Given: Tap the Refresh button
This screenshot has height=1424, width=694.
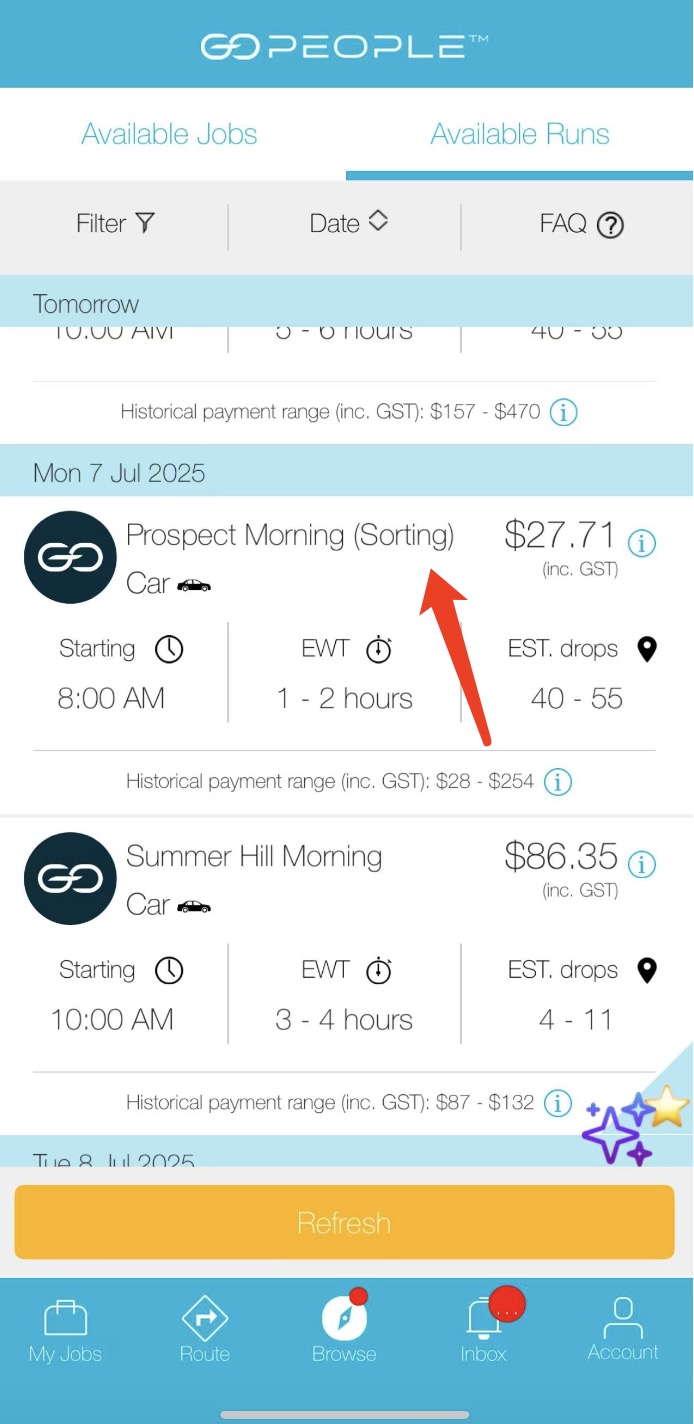Looking at the screenshot, I should pyautogui.click(x=344, y=1222).
